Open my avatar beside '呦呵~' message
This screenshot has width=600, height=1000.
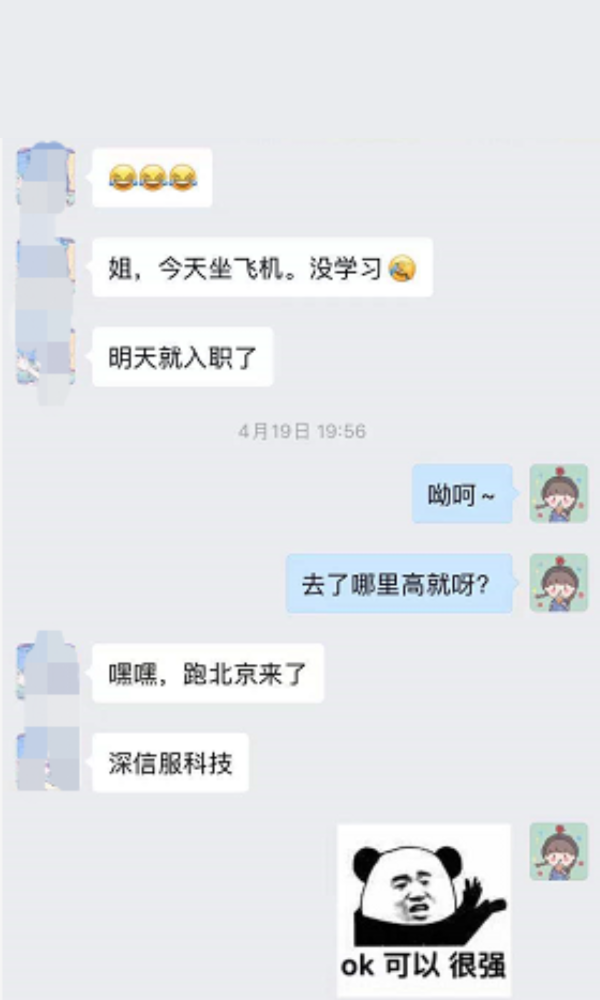(x=558, y=493)
